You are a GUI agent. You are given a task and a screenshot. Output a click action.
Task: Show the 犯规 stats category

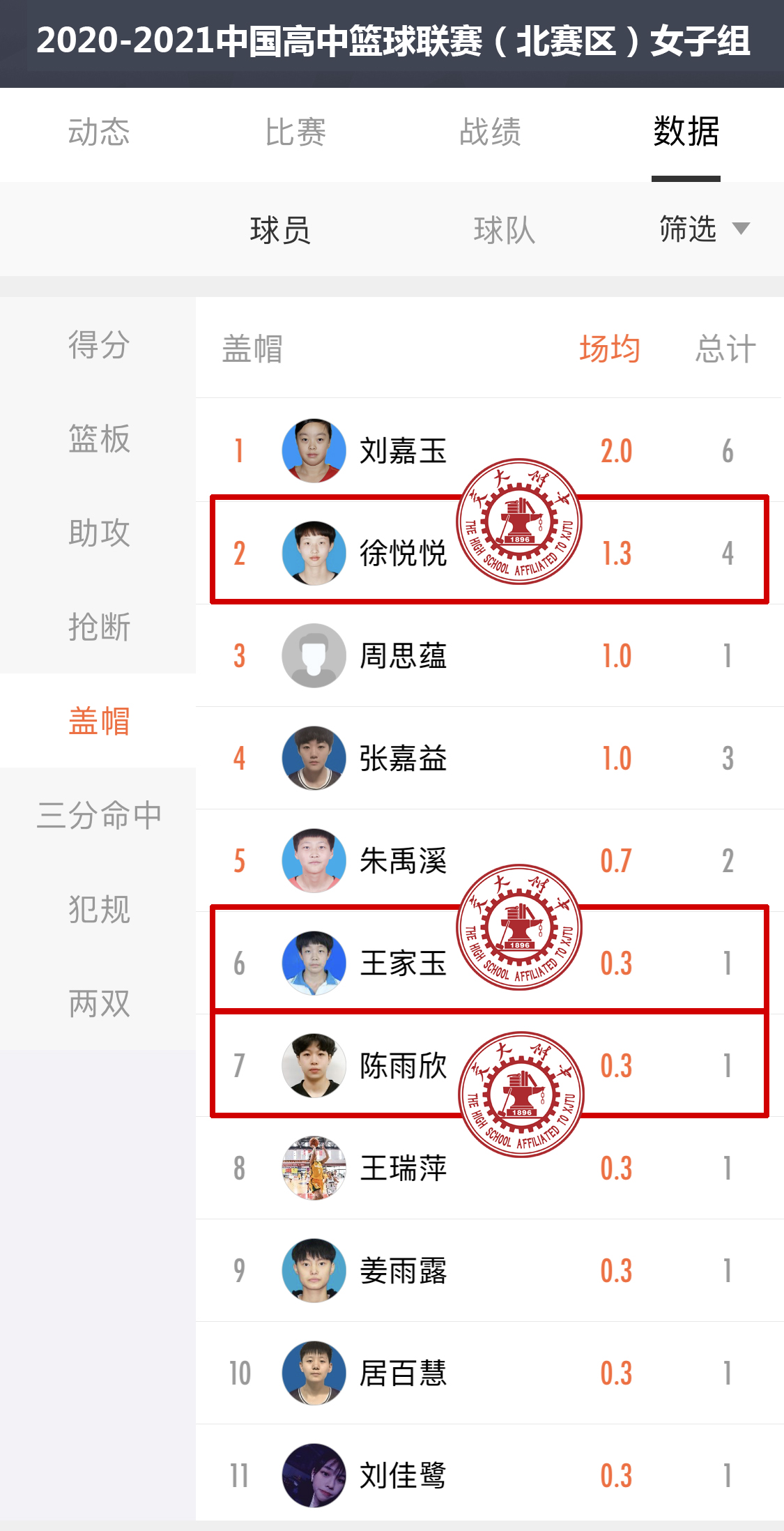(99, 909)
